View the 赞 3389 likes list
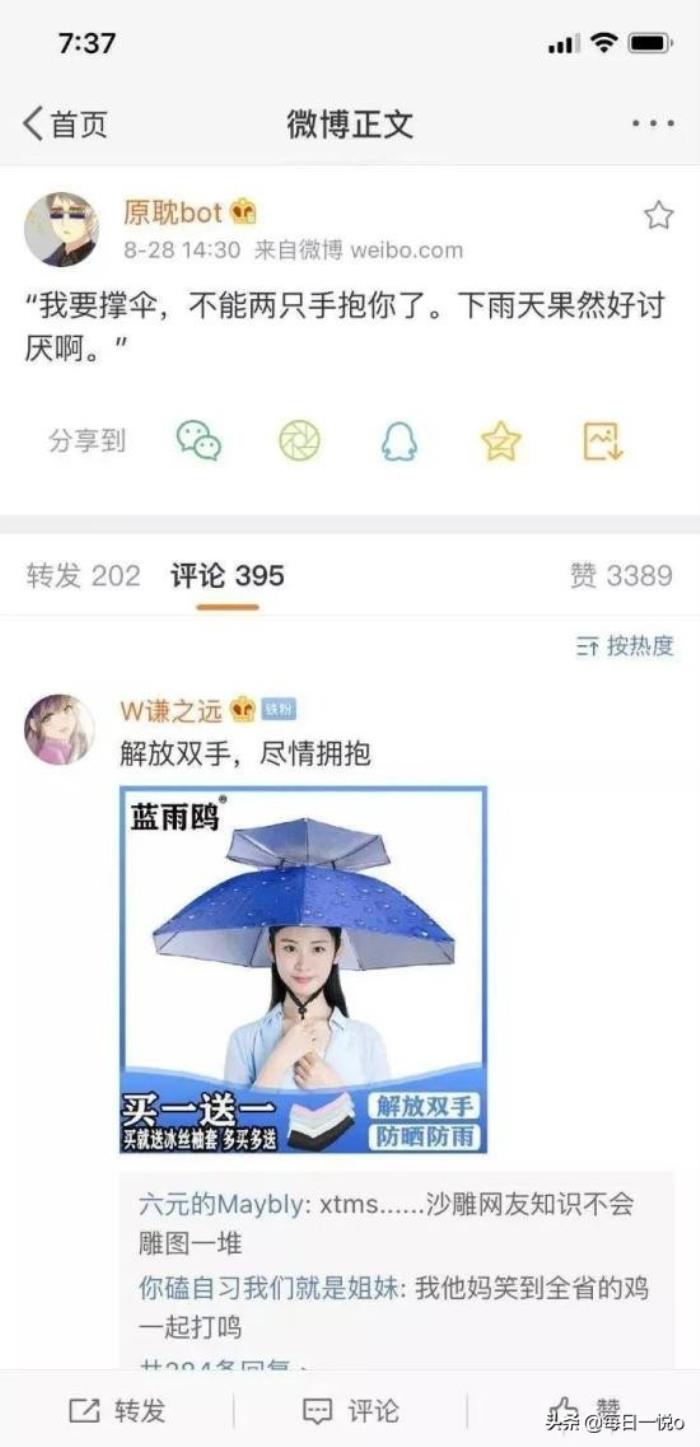The width and height of the screenshot is (700, 1447). (620, 576)
